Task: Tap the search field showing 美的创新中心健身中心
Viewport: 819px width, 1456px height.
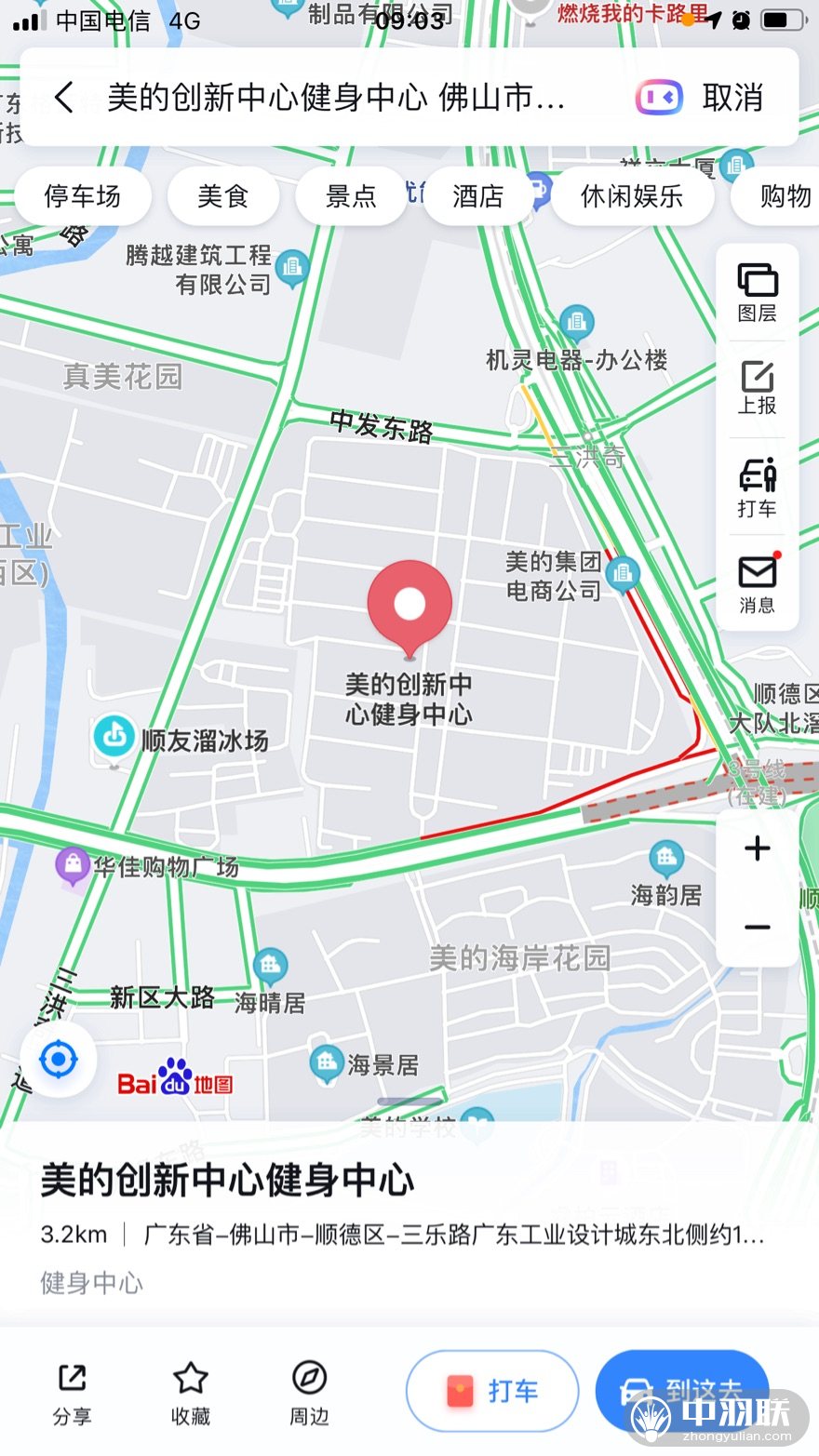Action: [x=335, y=97]
